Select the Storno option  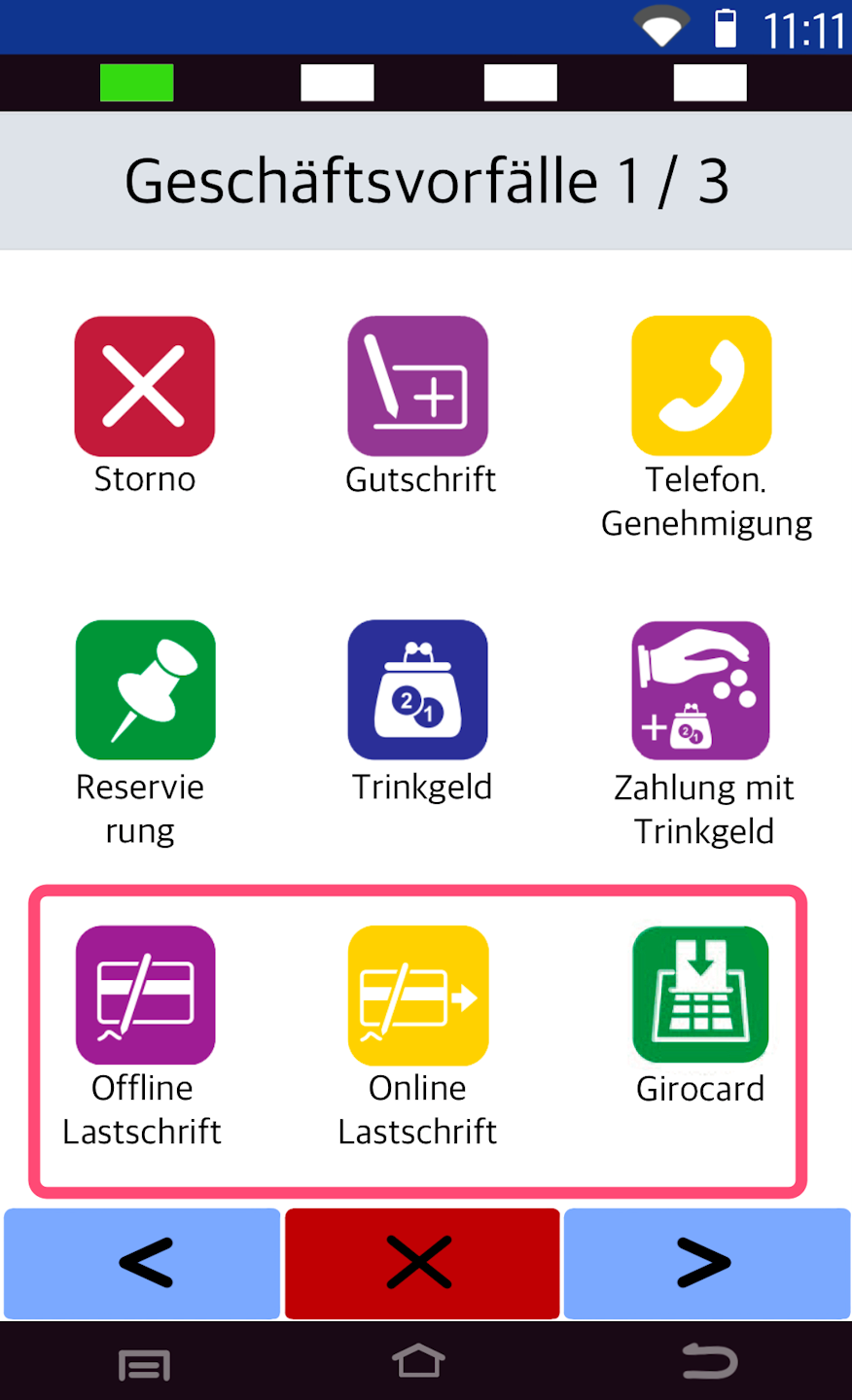(x=145, y=387)
